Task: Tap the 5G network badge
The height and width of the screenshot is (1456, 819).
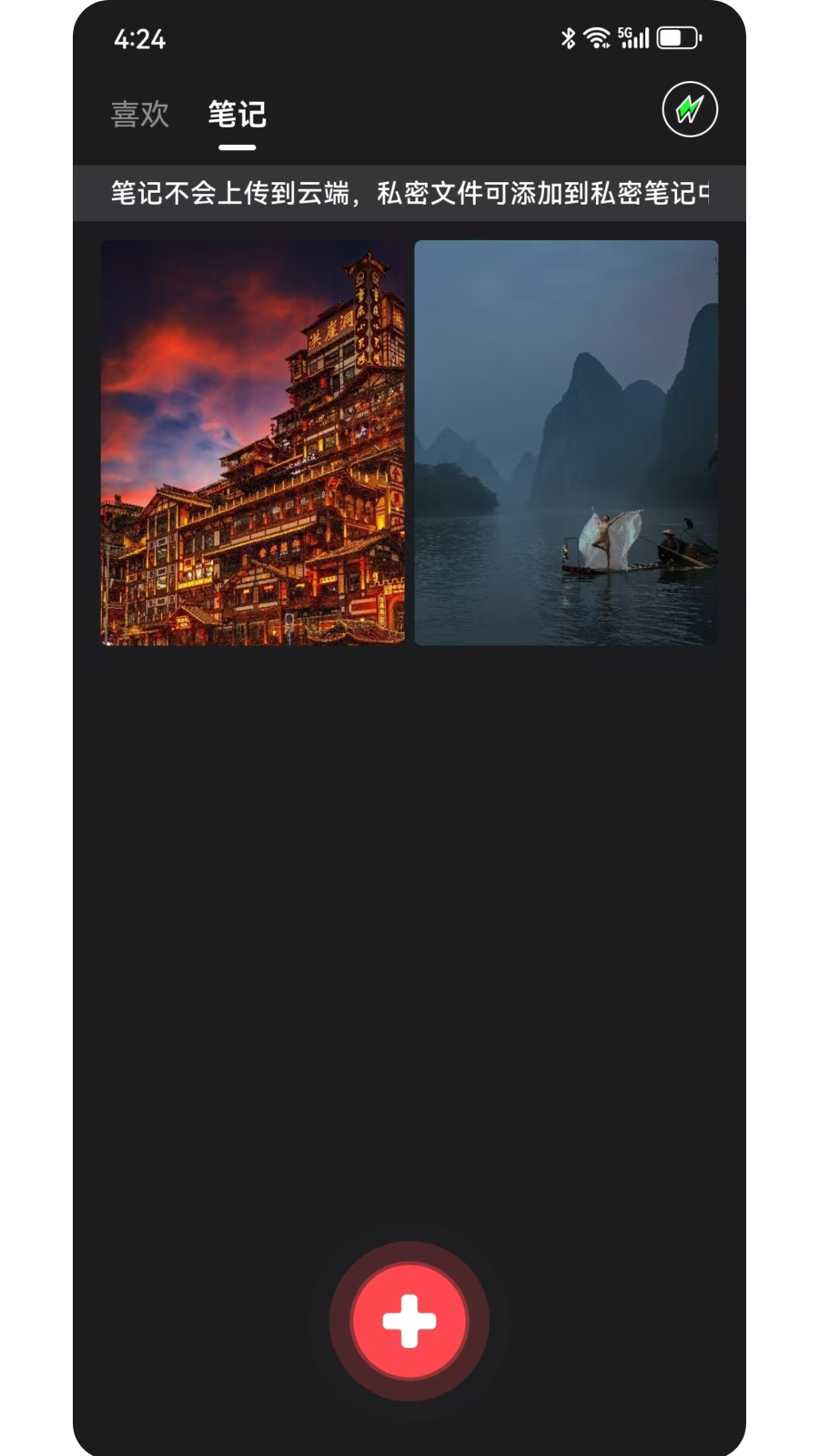Action: [626, 33]
